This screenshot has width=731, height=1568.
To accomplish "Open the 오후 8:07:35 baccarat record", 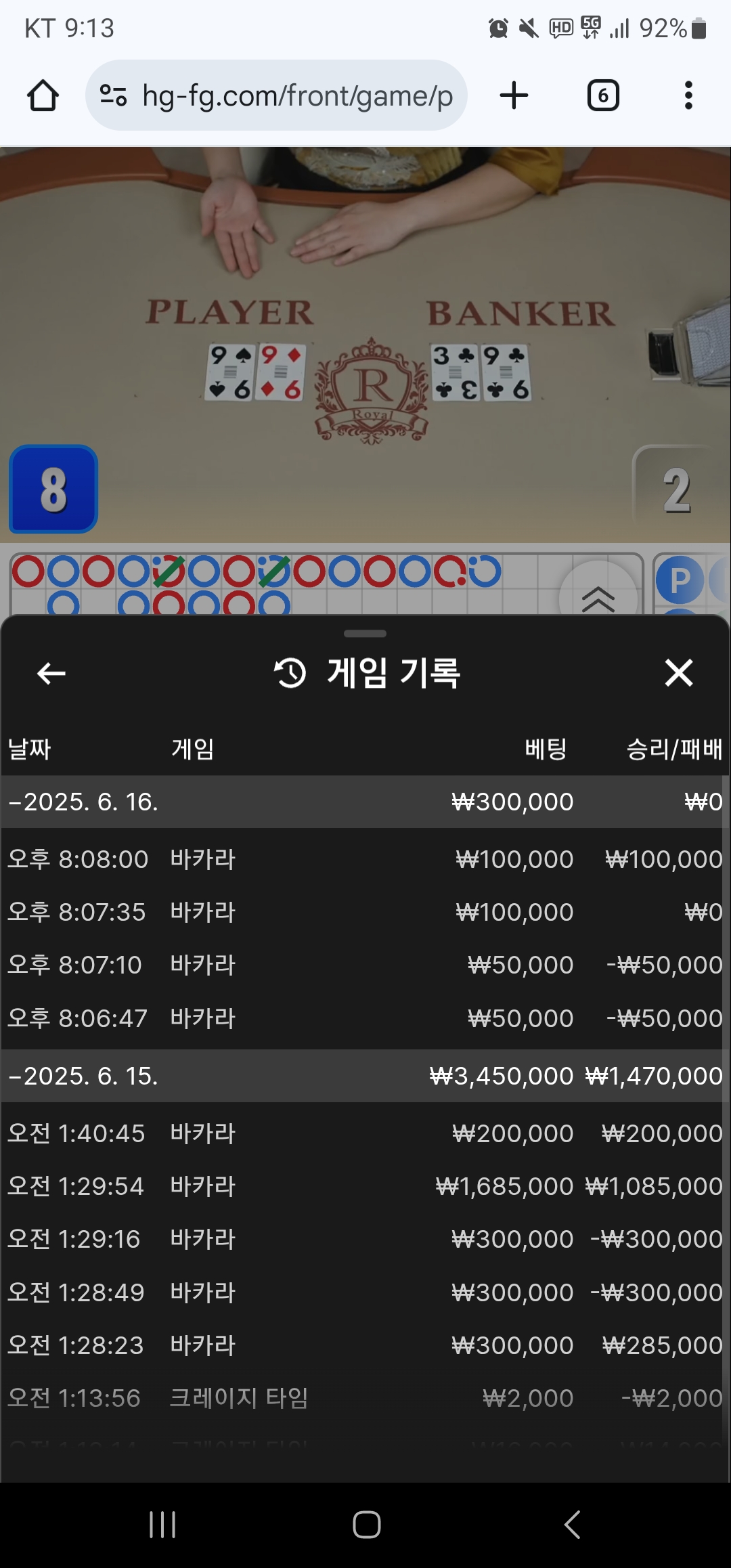I will pos(365,912).
